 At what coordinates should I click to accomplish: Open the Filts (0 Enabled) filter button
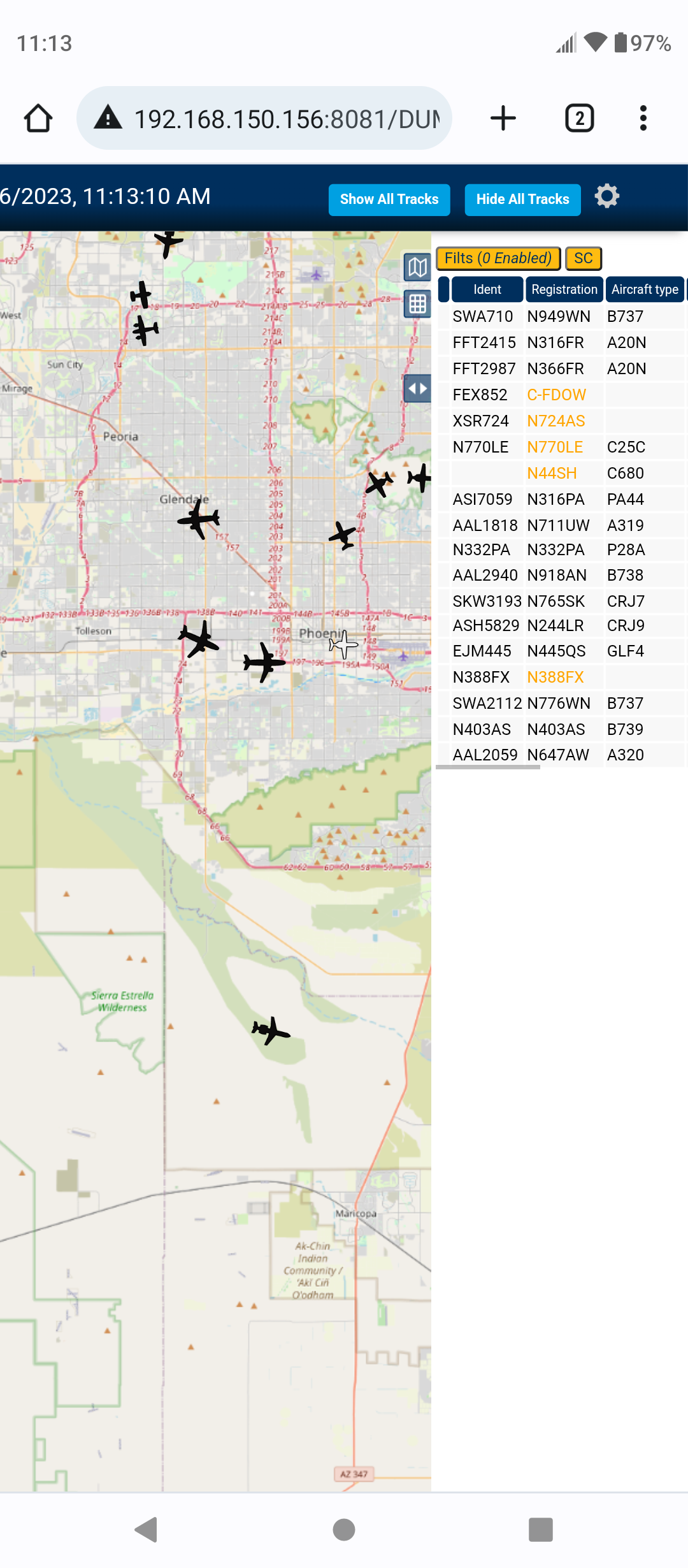coord(498,258)
